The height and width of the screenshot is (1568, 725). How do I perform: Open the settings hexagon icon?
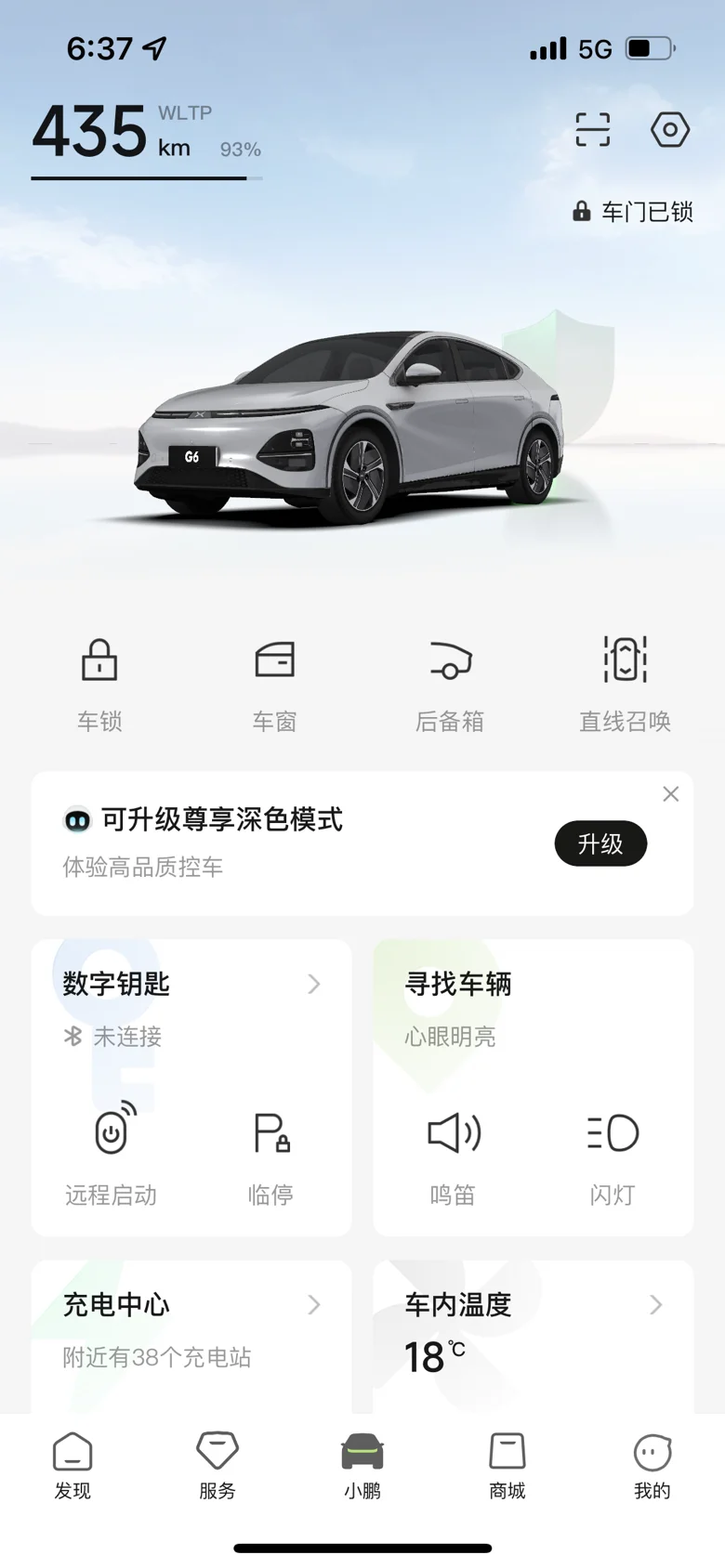pos(669,130)
